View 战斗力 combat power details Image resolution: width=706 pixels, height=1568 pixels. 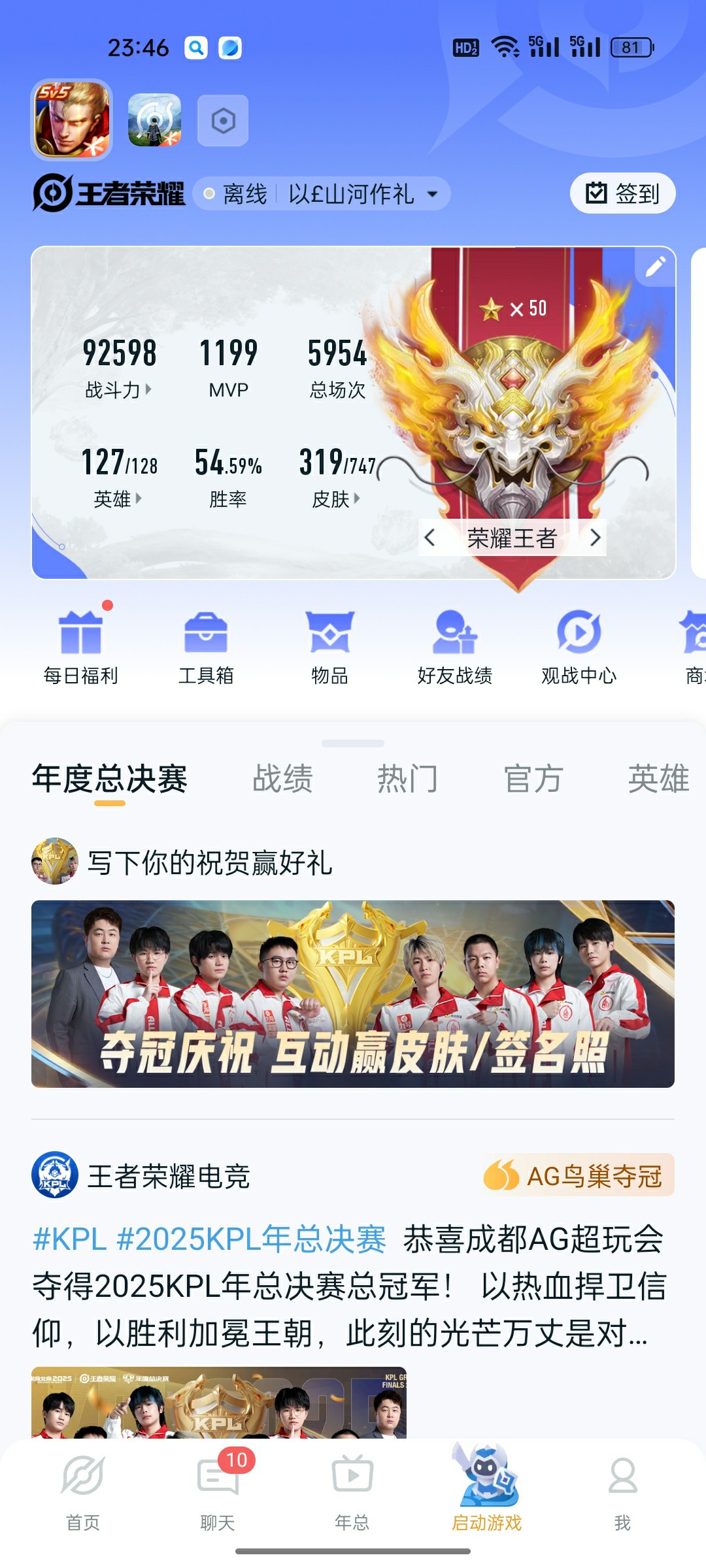[x=119, y=390]
